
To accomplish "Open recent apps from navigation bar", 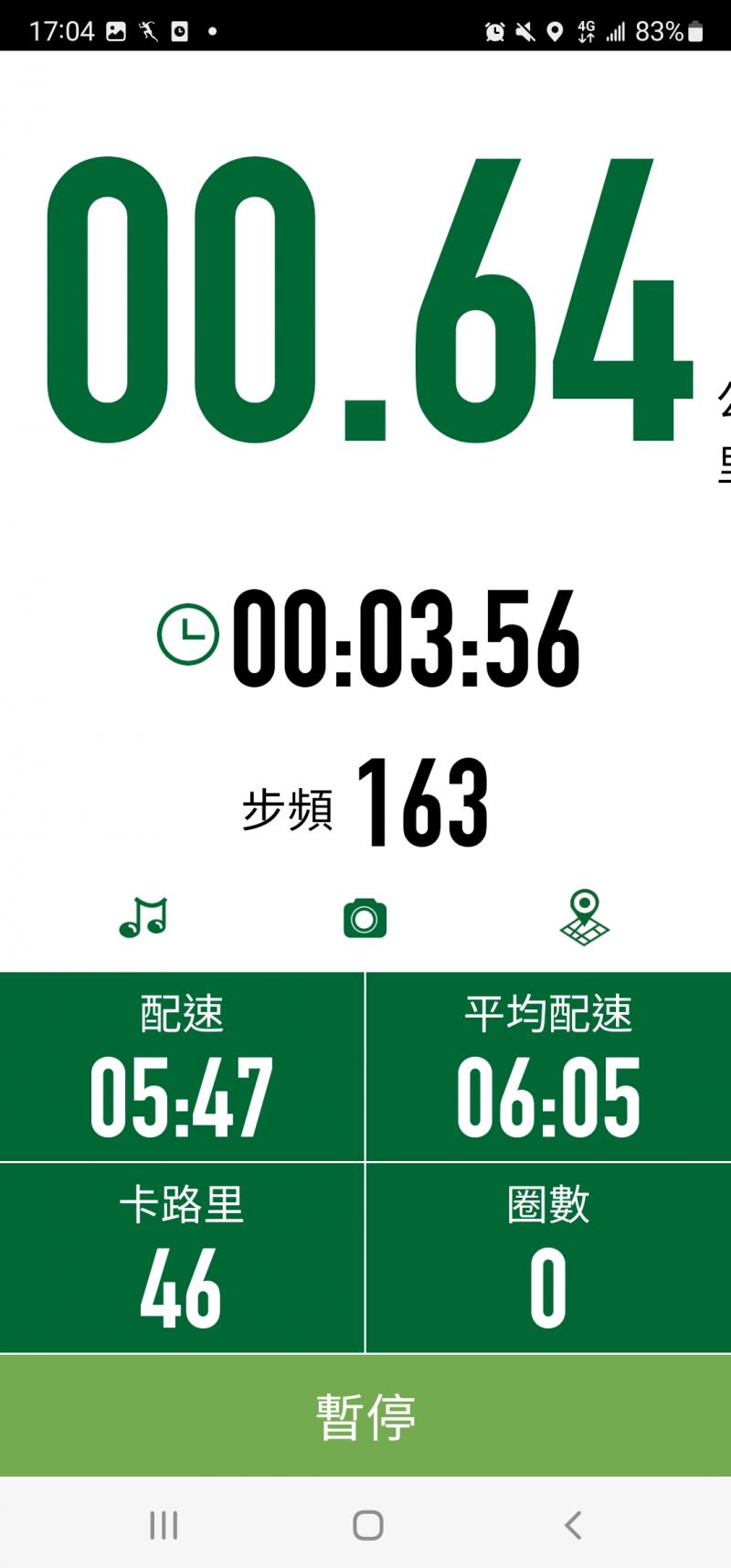I will pyautogui.click(x=164, y=1525).
